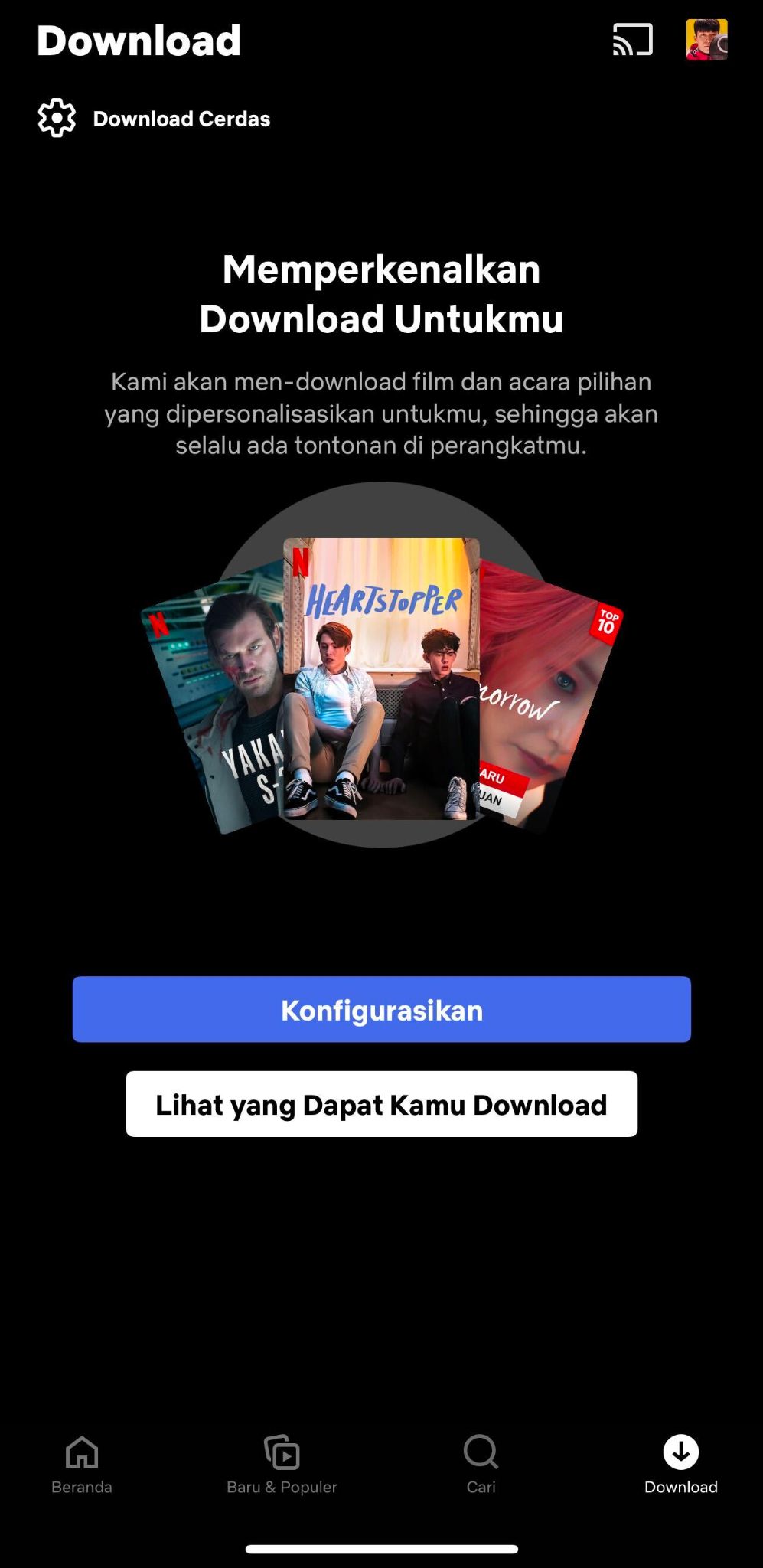Screen dimensions: 763x1568
Task: Open the profile avatar
Action: [x=706, y=40]
